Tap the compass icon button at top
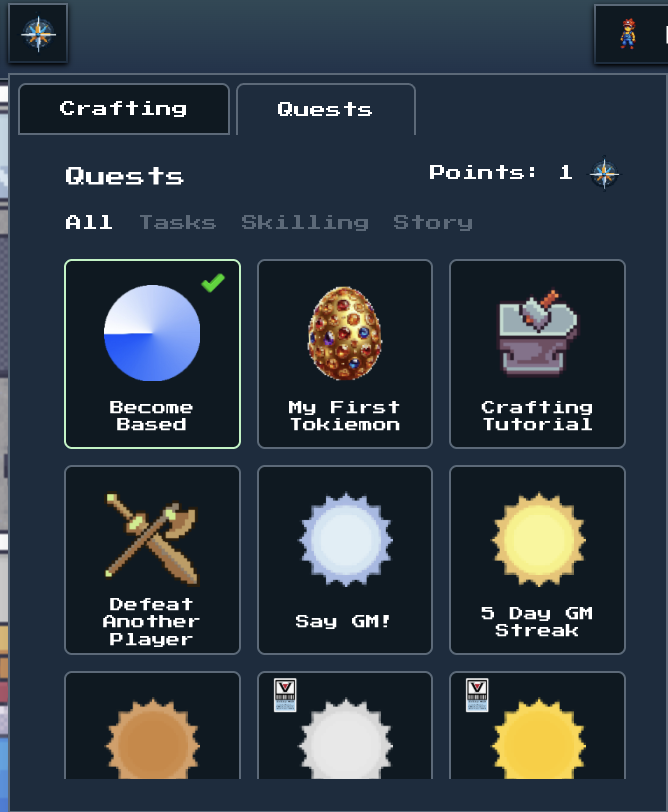The height and width of the screenshot is (812, 668). pyautogui.click(x=38, y=34)
